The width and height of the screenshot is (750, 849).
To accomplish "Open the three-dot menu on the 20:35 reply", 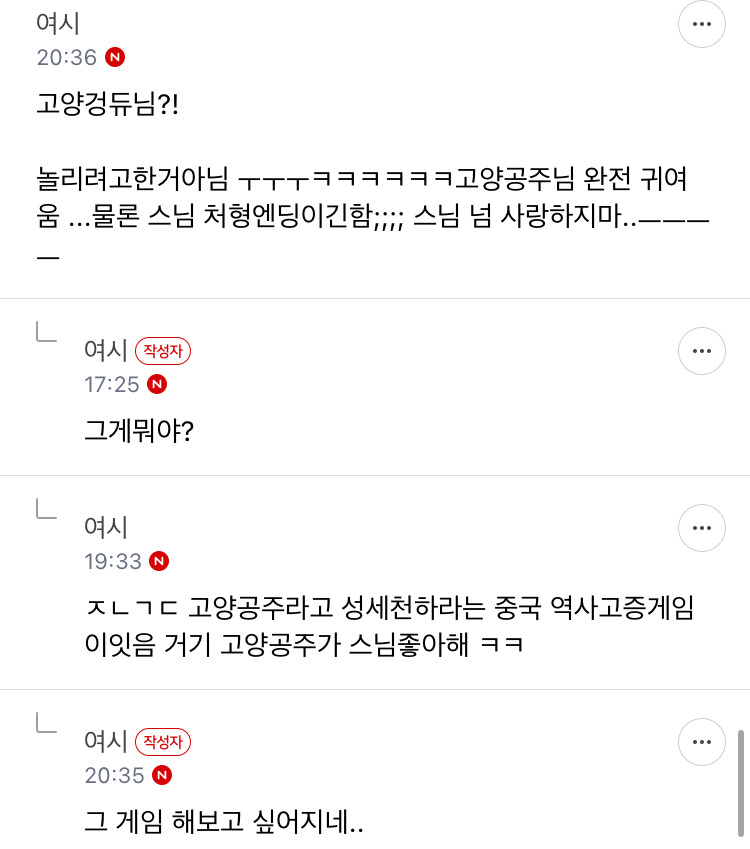I will click(701, 742).
